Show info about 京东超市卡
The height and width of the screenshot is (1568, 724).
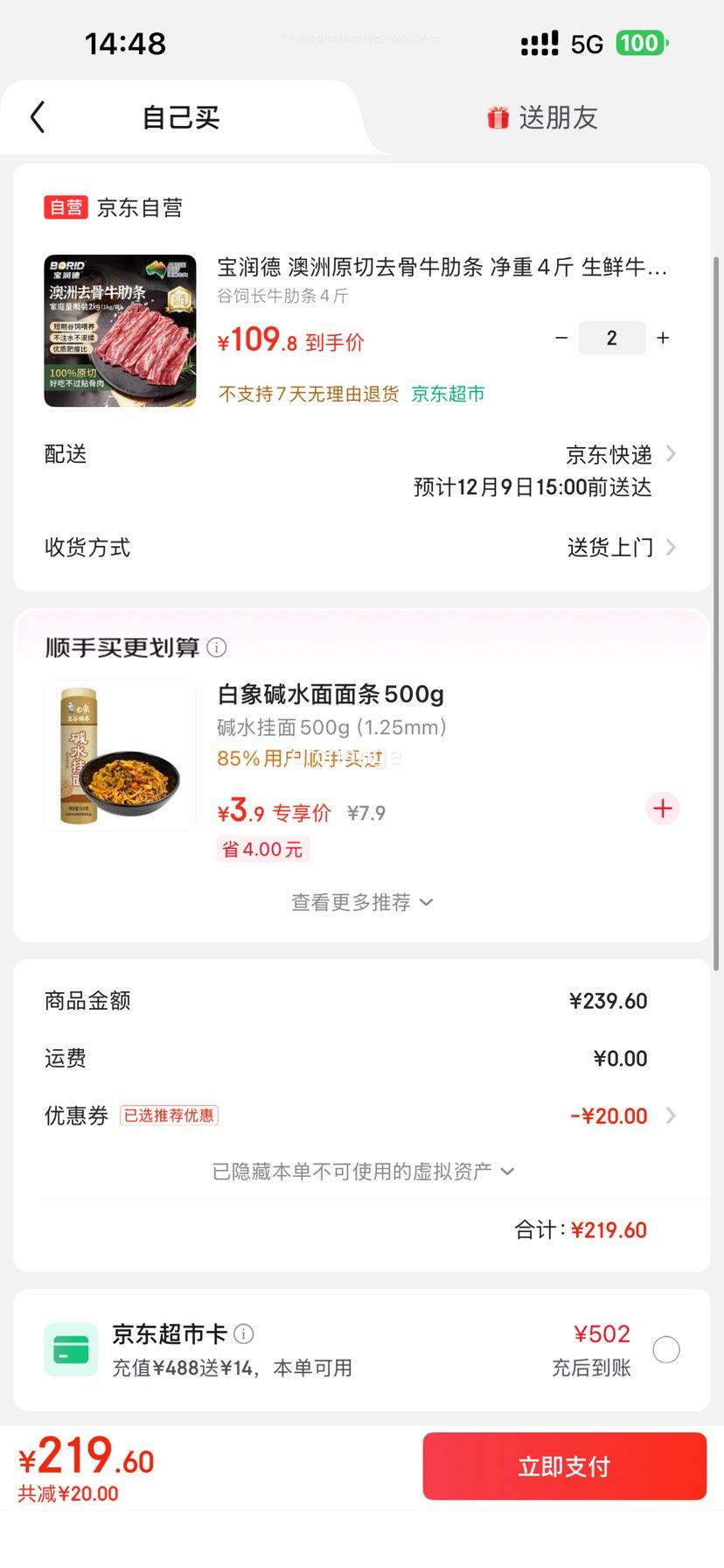click(245, 1334)
